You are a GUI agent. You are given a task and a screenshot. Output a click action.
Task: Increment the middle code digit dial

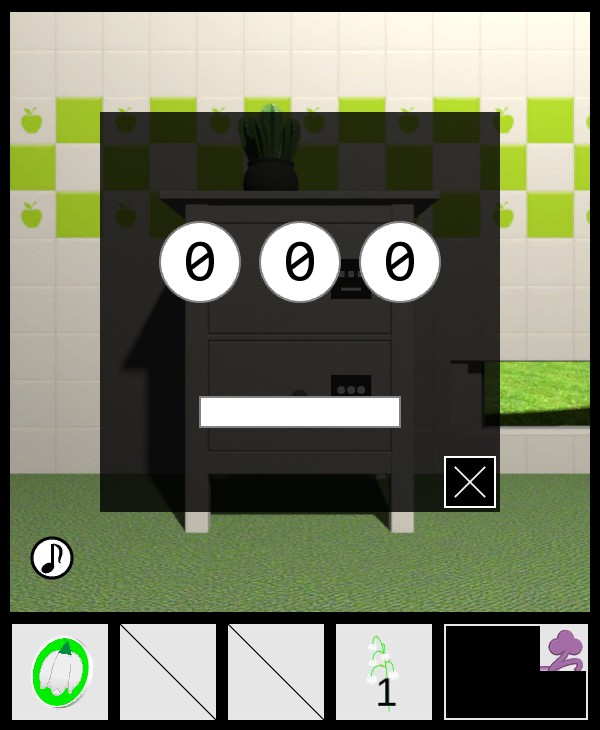click(x=300, y=262)
